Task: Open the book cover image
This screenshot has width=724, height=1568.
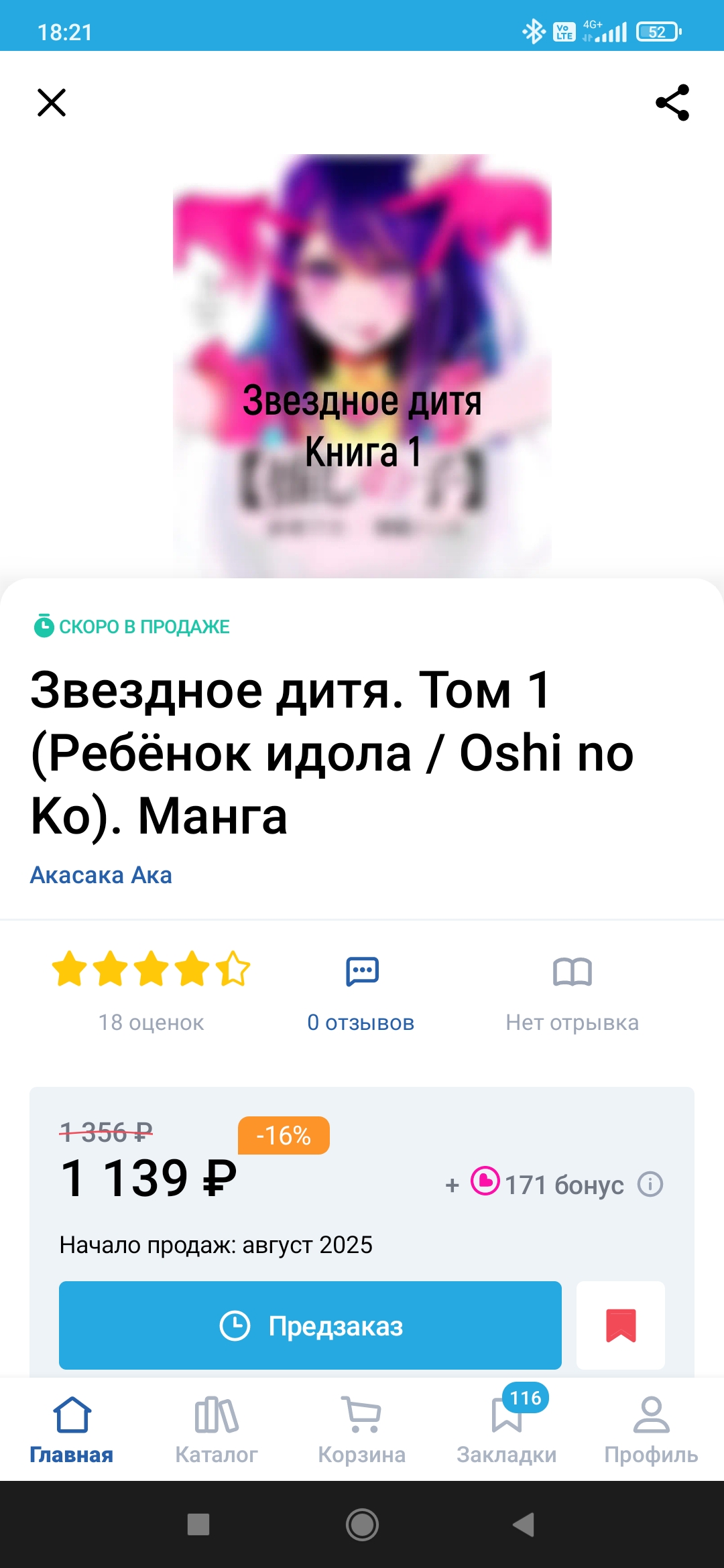Action: pyautogui.click(x=362, y=366)
